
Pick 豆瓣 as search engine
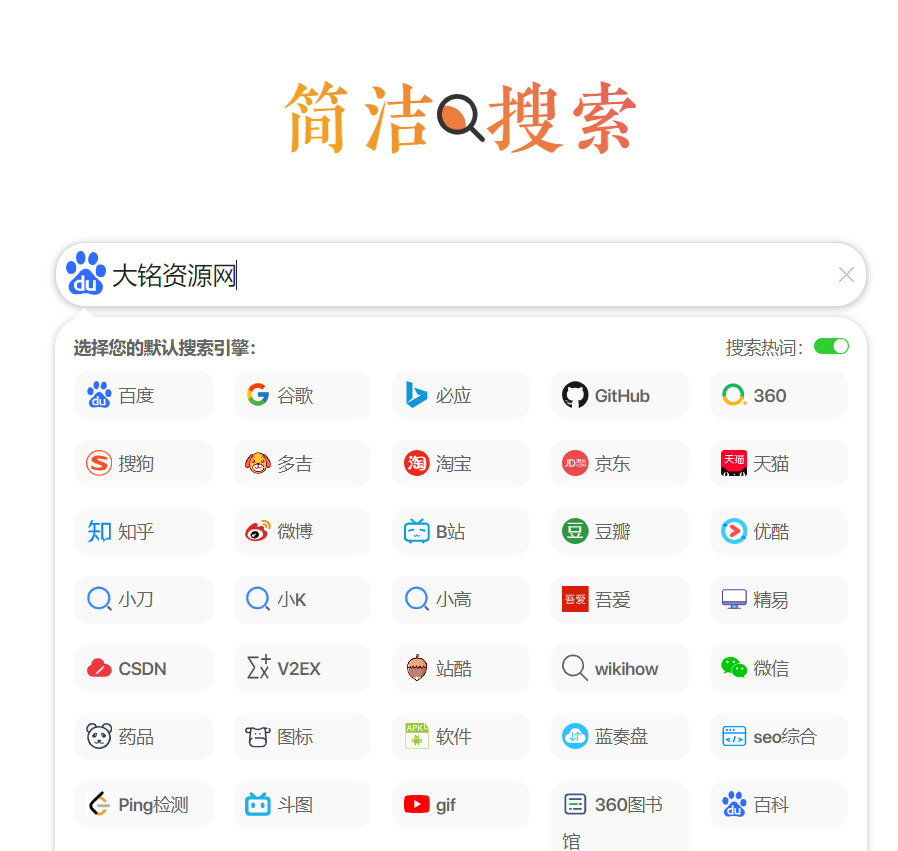619,531
